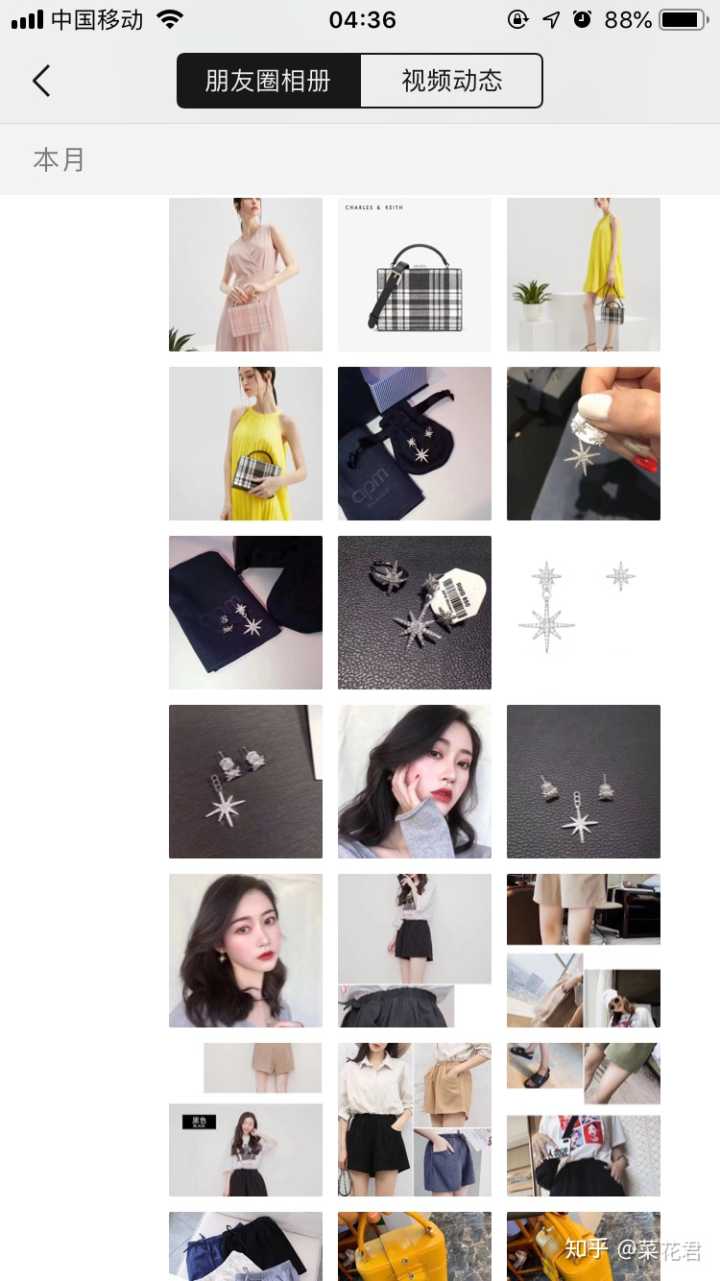Open selfie of woman in gray sweater

(414, 781)
